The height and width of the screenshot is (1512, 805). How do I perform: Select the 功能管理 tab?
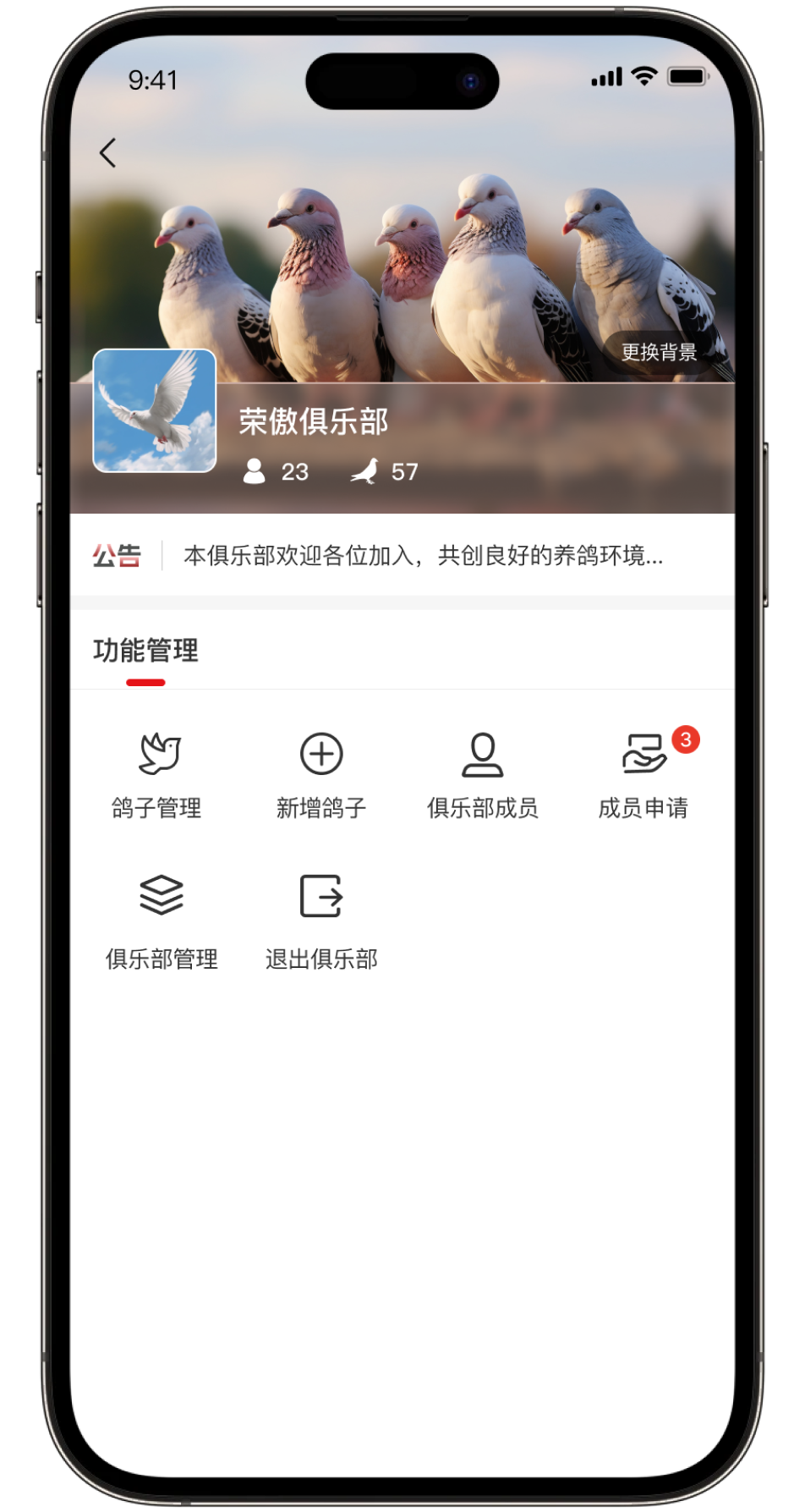pos(145,651)
